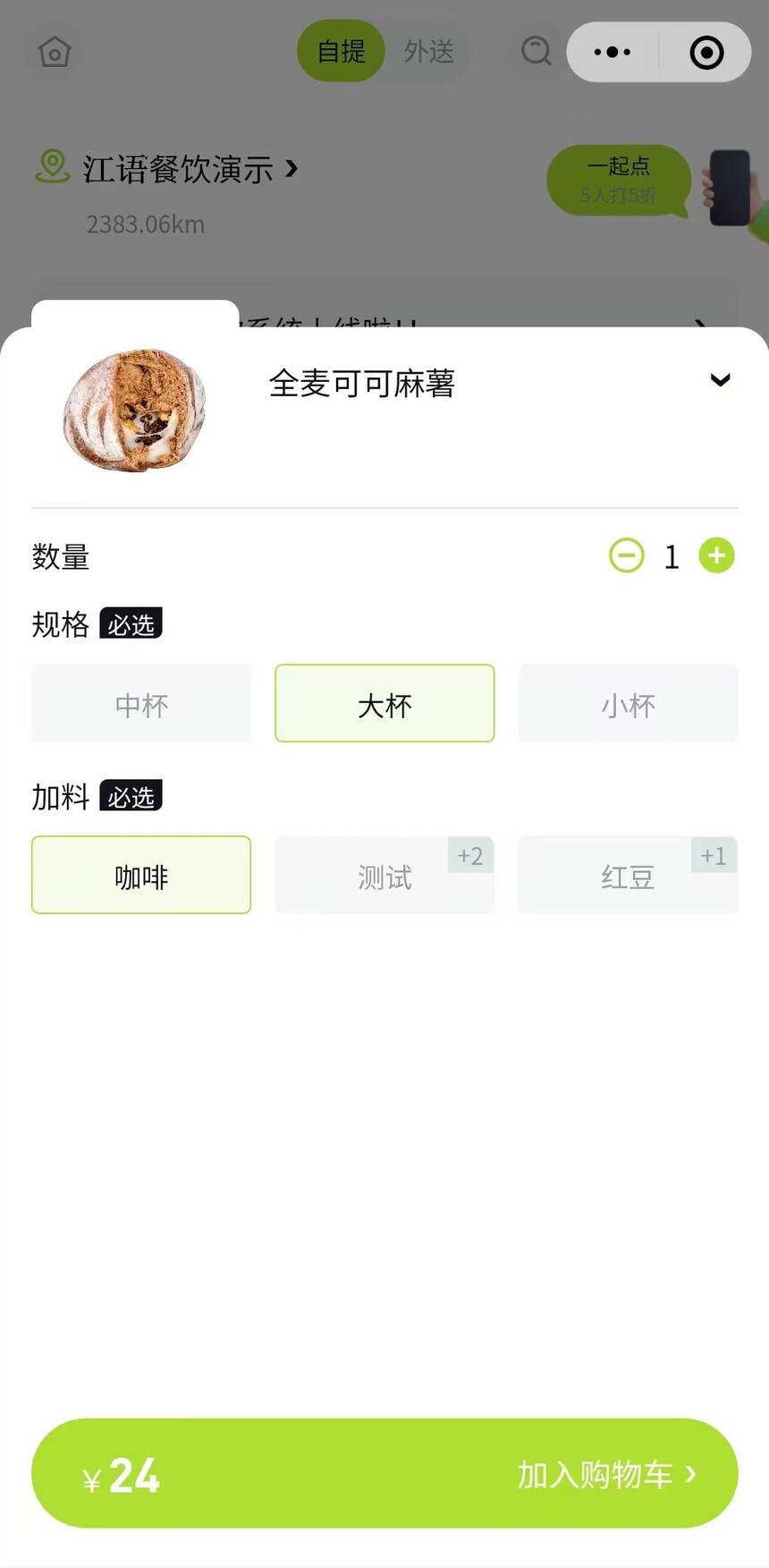The width and height of the screenshot is (769, 1568).
Task: Add 红豆 topping (+1)
Action: pos(628,876)
